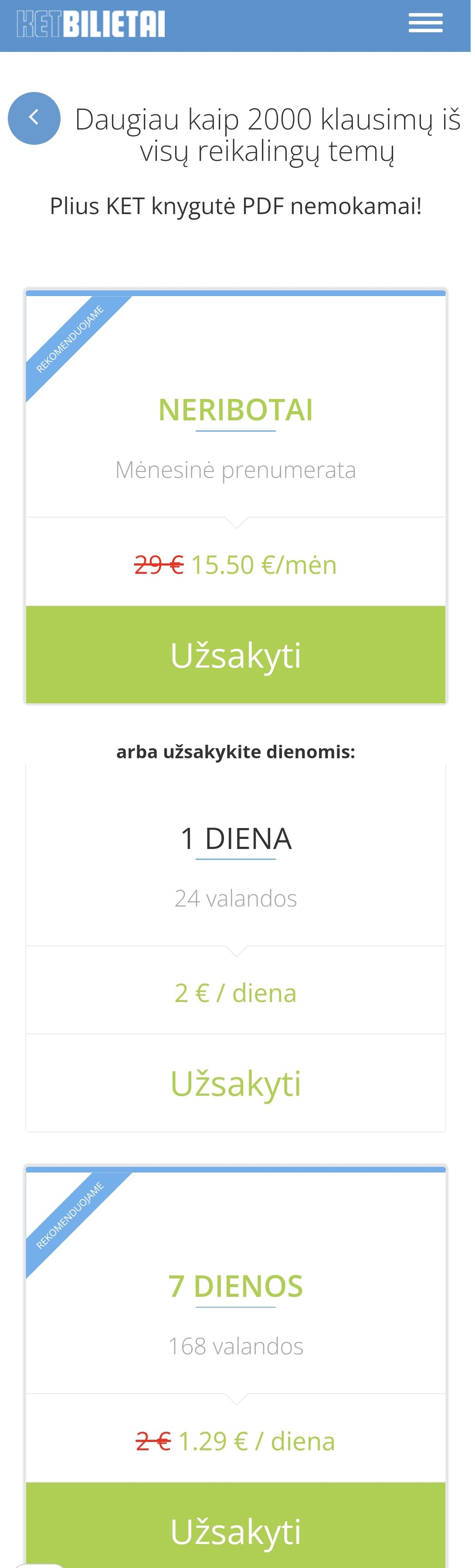Go back using the round arrow button
This screenshot has width=475, height=1568.
(x=34, y=118)
